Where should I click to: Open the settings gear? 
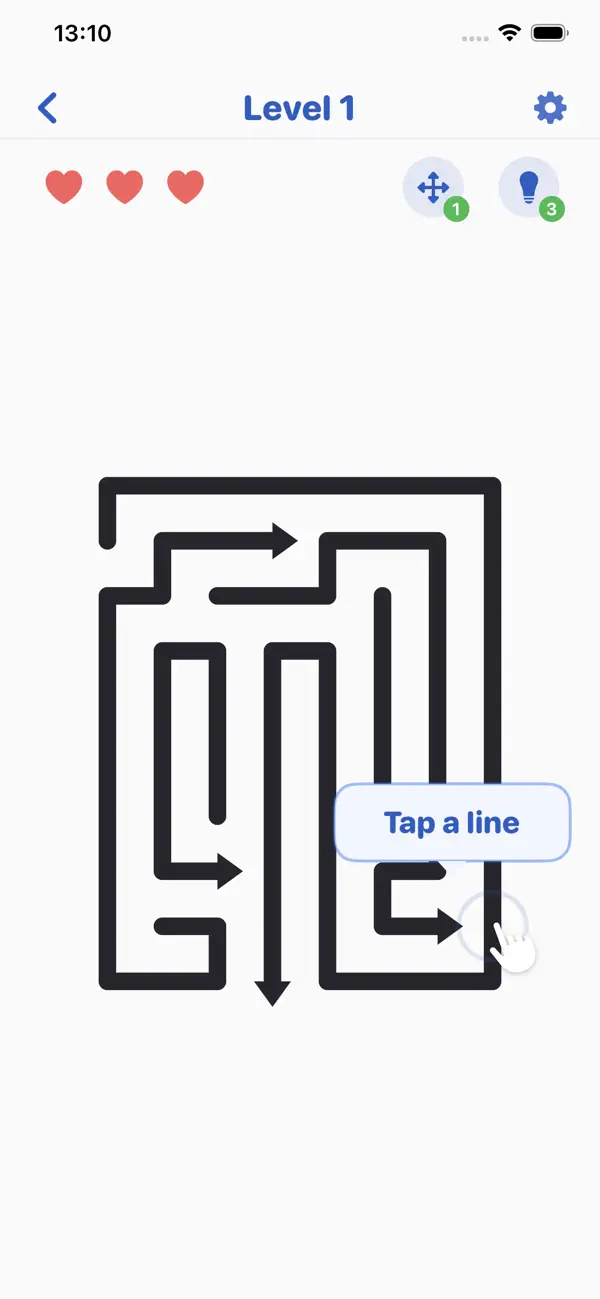pyautogui.click(x=551, y=108)
